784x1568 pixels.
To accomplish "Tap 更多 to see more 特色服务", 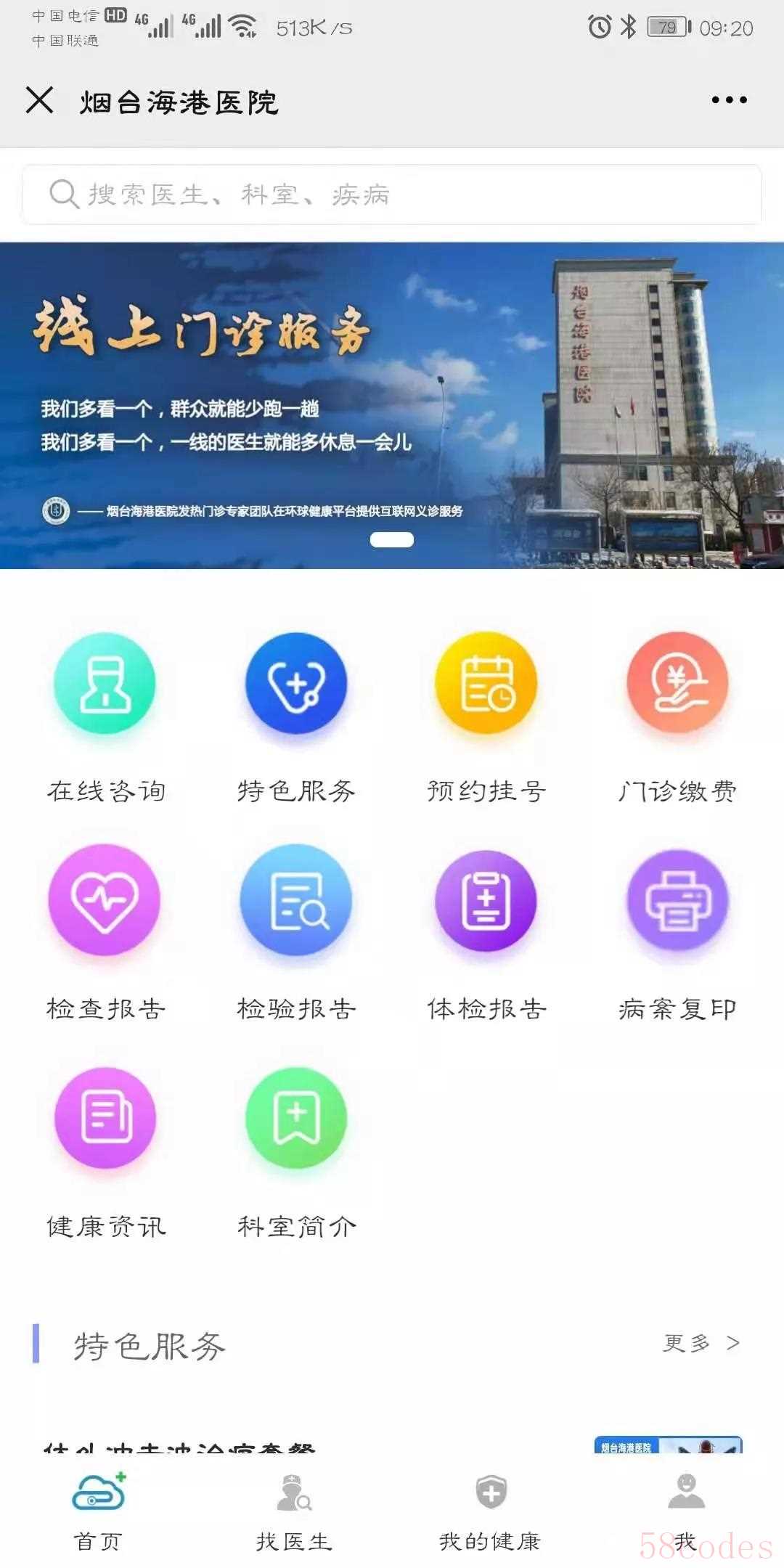I will click(701, 1344).
